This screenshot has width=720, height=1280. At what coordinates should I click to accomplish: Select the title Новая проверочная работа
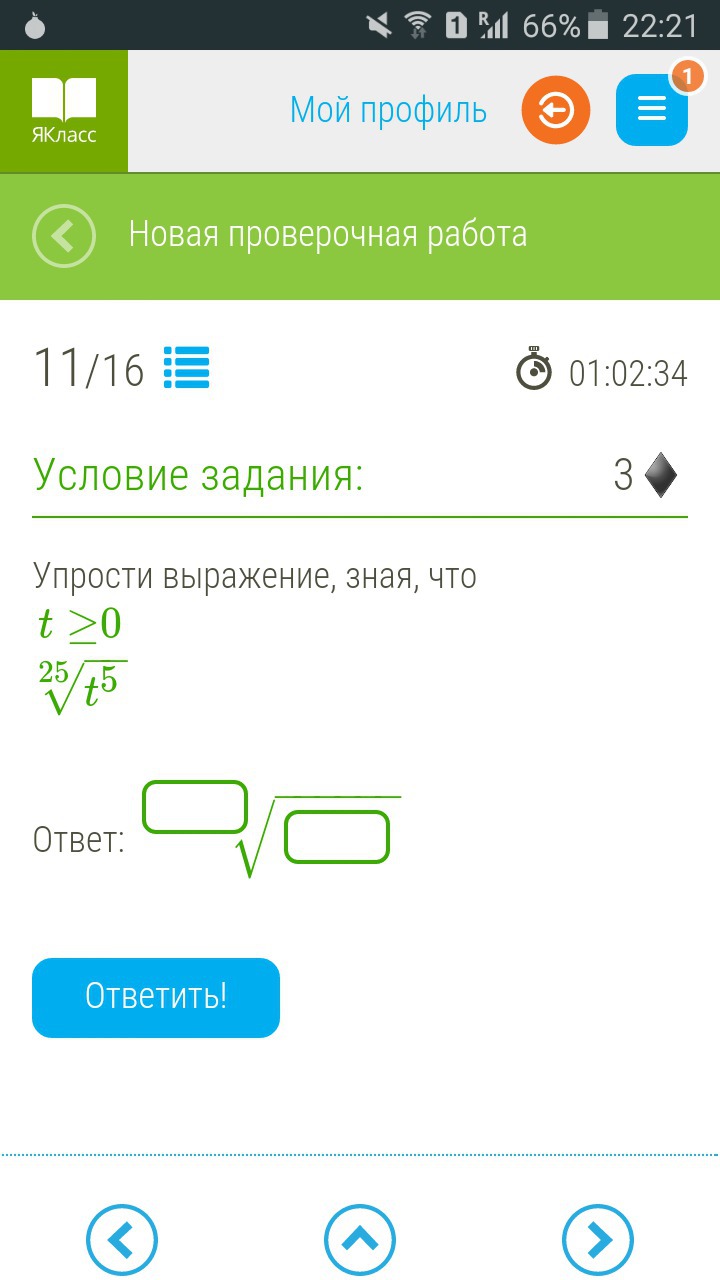(326, 235)
